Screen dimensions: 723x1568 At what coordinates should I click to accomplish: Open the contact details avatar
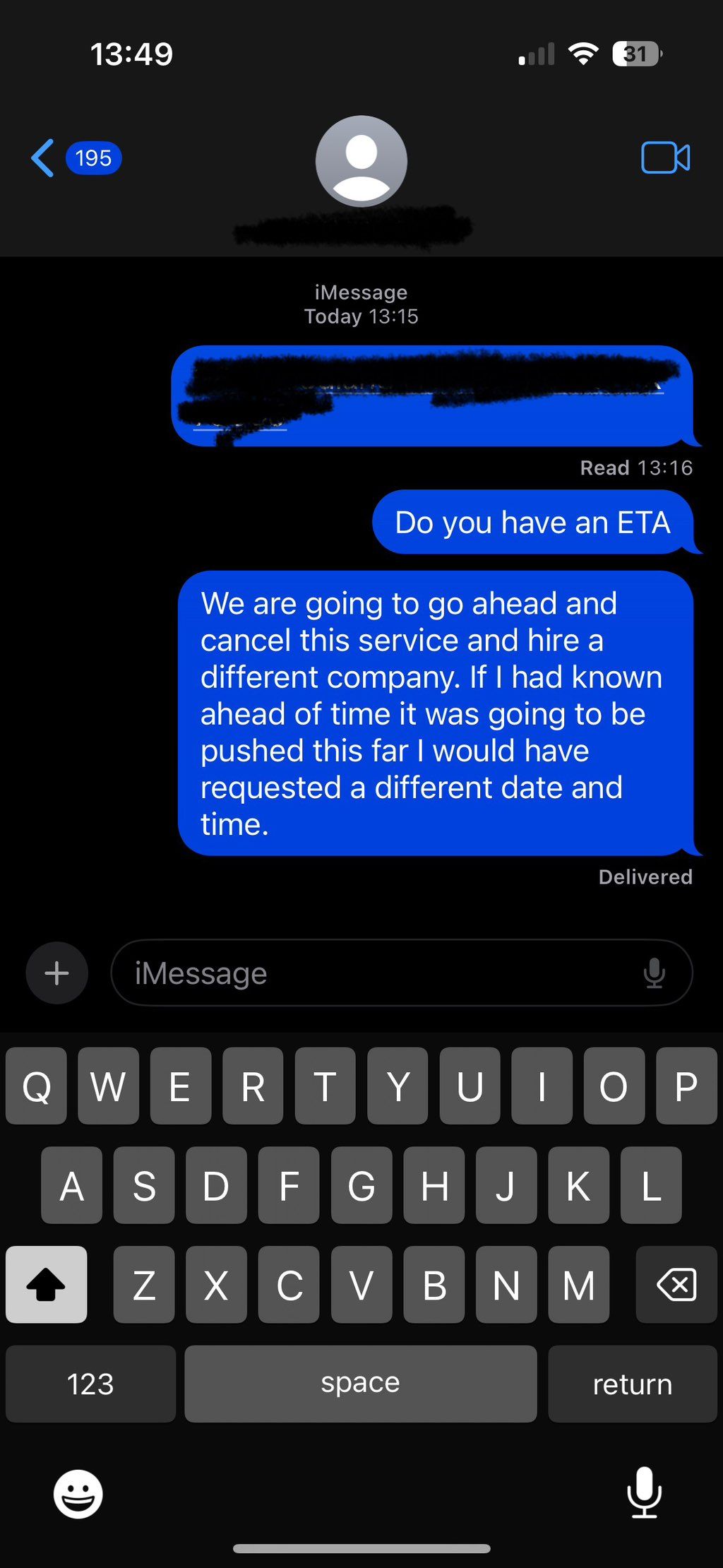pyautogui.click(x=361, y=161)
